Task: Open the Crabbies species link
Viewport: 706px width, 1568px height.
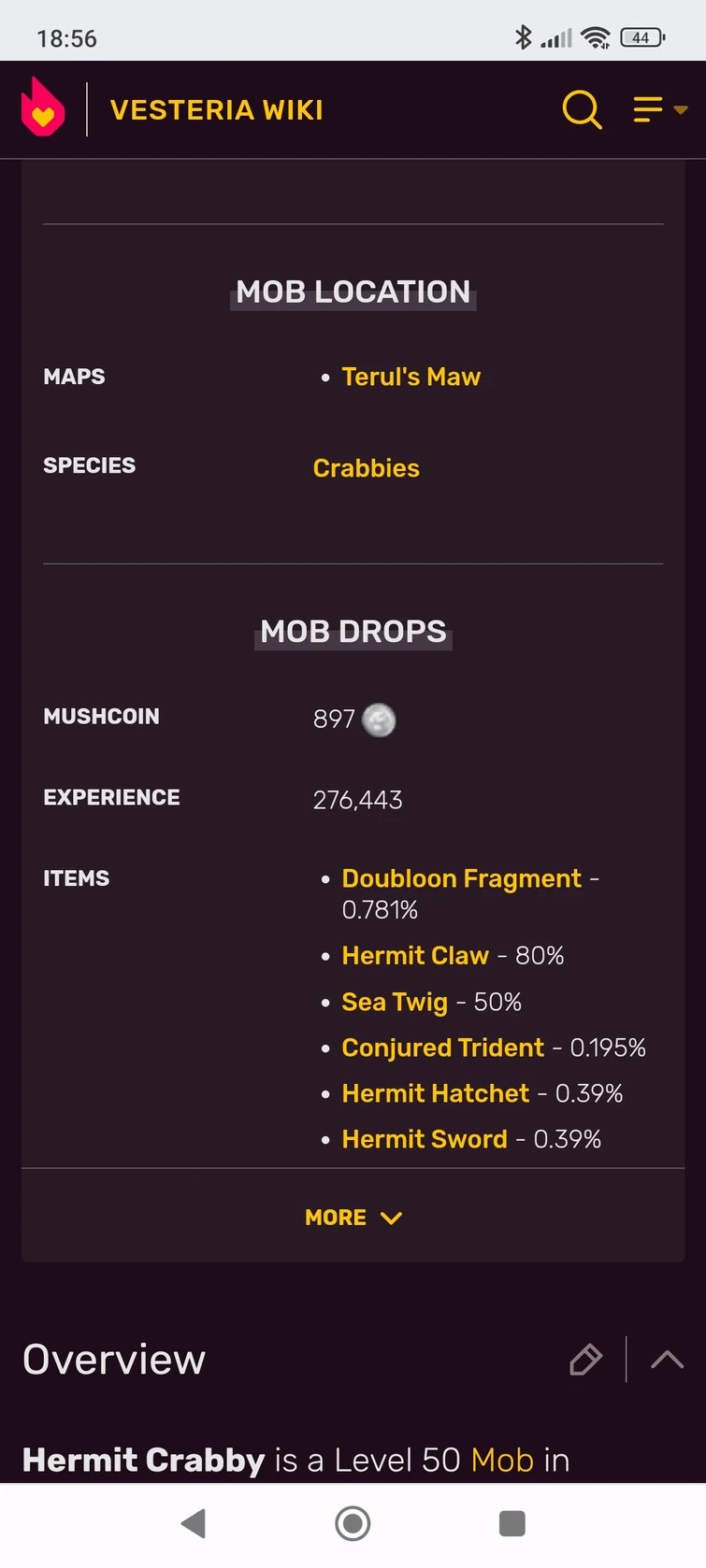Action: click(366, 468)
